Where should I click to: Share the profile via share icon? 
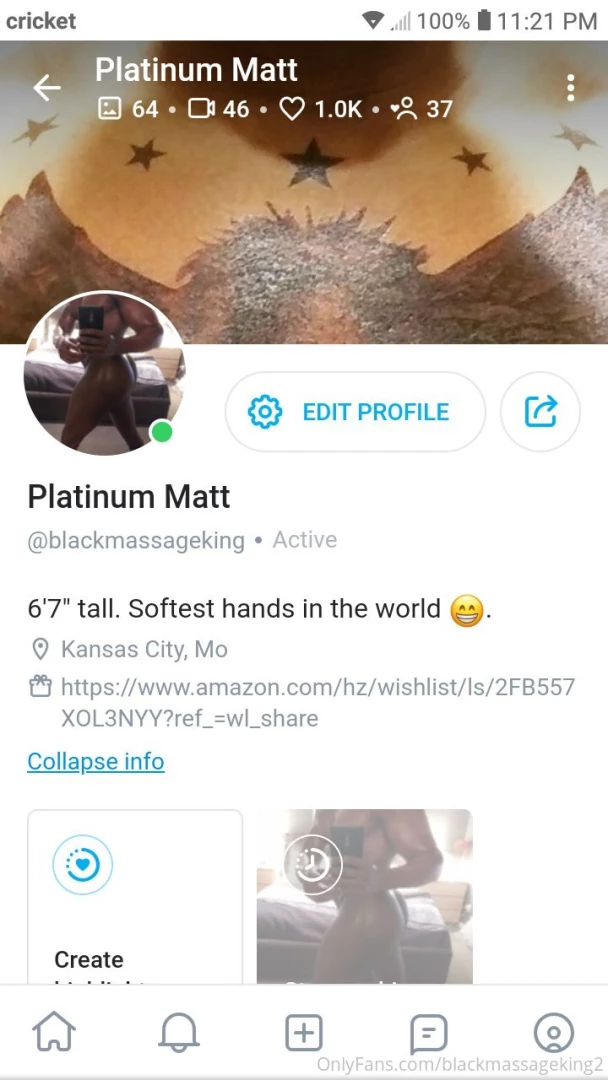[540, 412]
